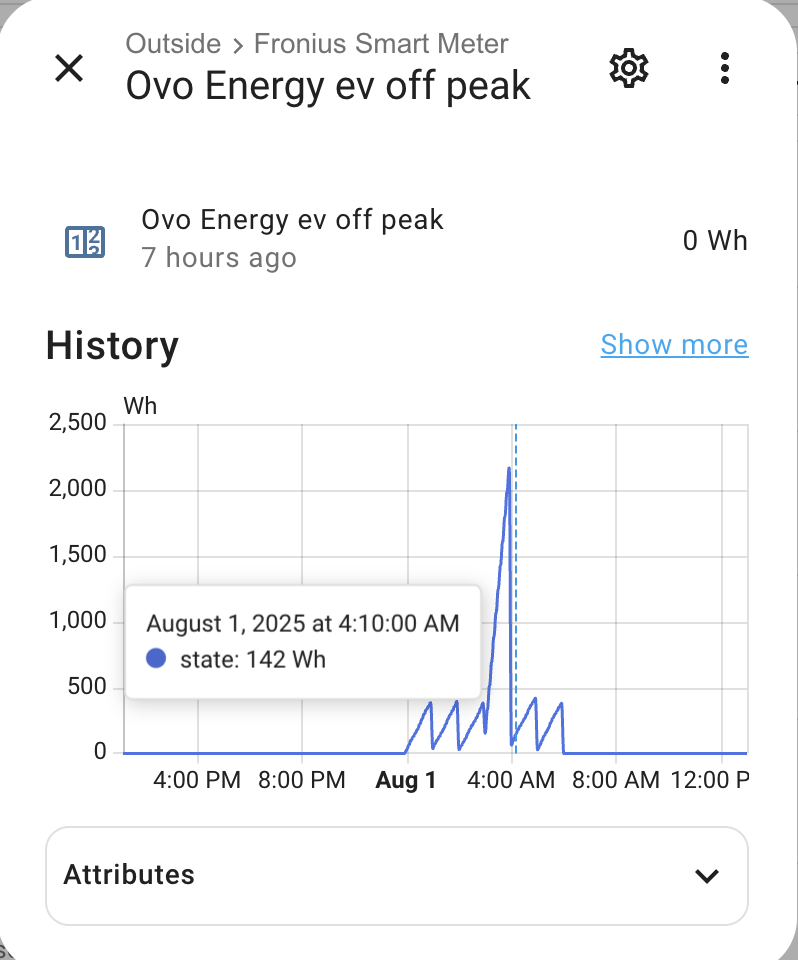Open entity settings gear
Viewport: 798px width, 960px height.
point(629,68)
